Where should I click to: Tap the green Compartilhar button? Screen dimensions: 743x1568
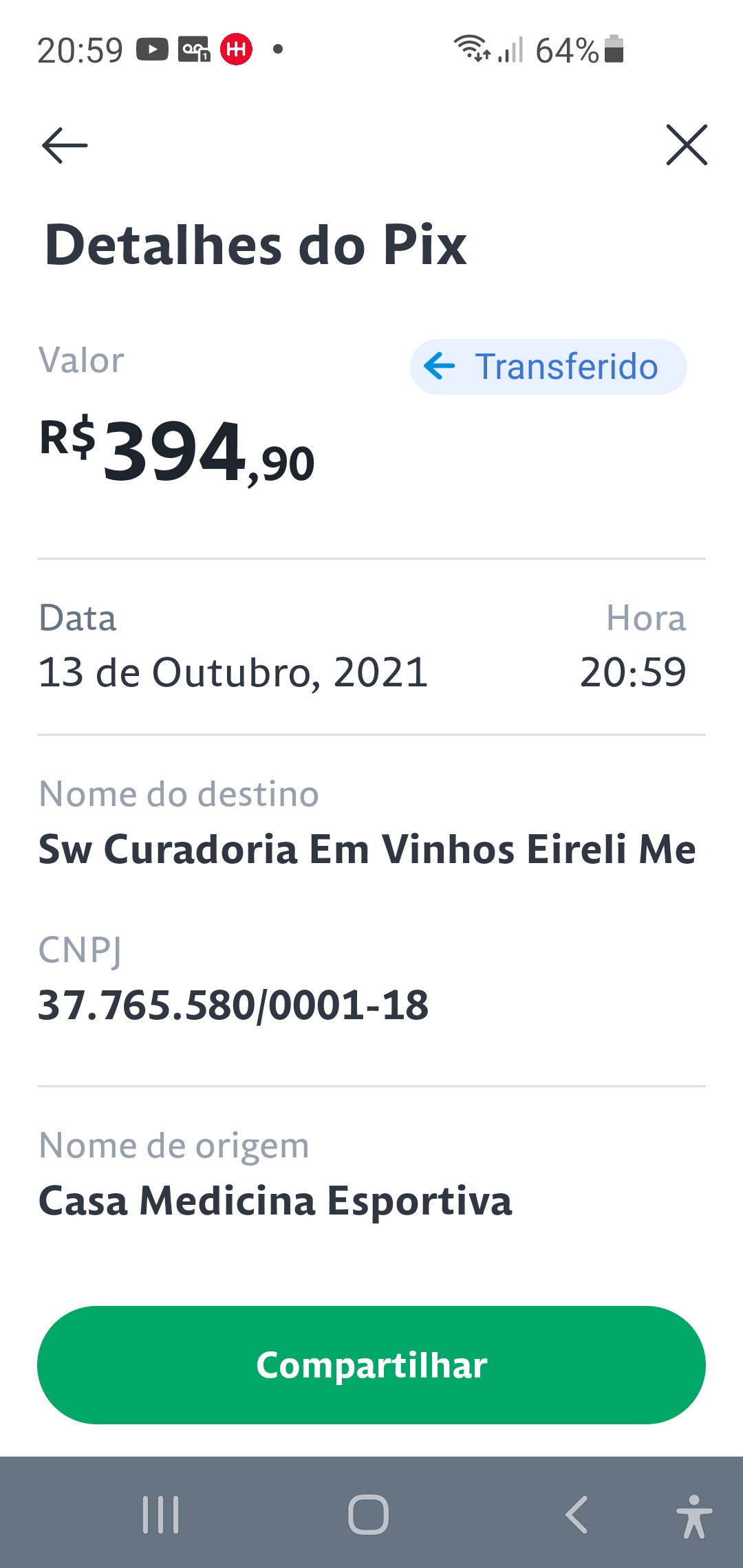(x=371, y=1365)
